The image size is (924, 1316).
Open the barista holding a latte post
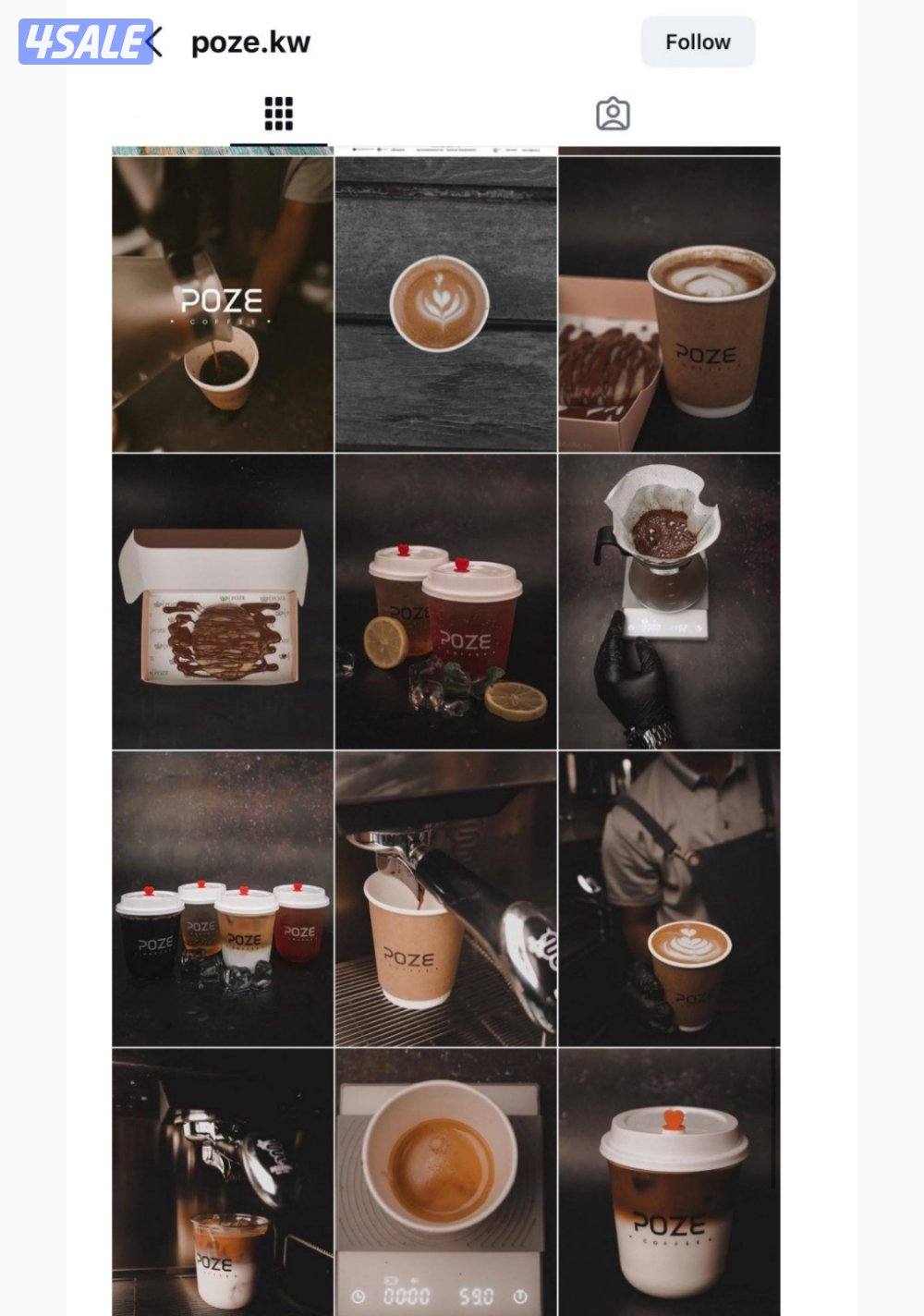tap(669, 899)
